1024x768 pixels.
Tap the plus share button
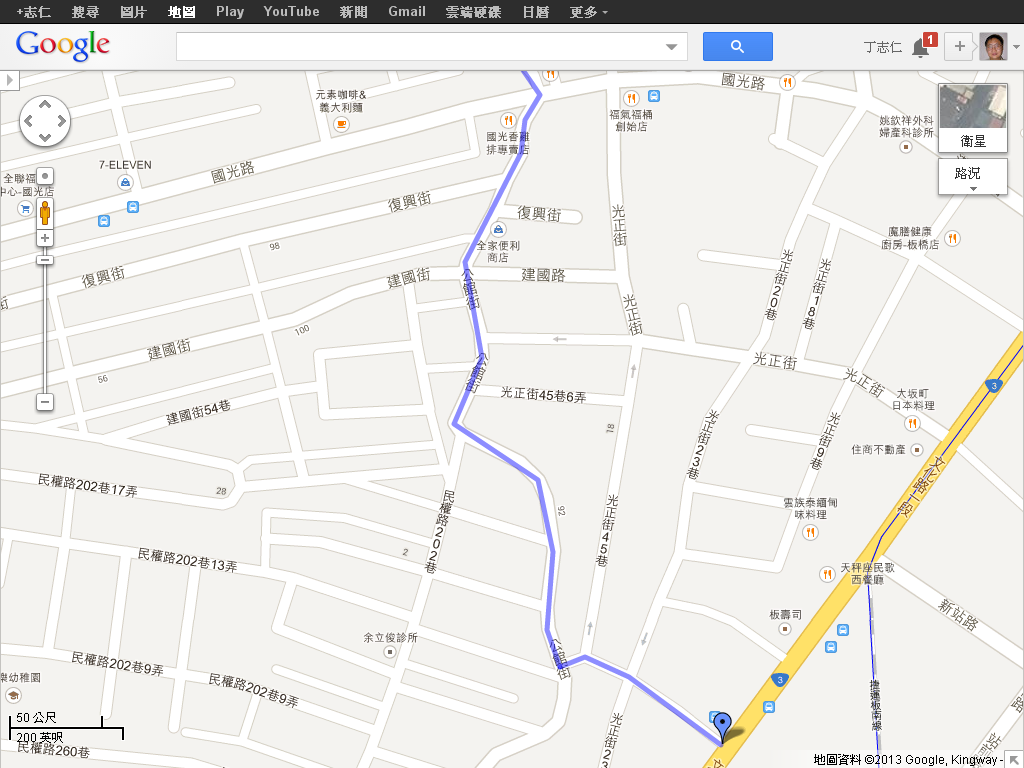959,46
